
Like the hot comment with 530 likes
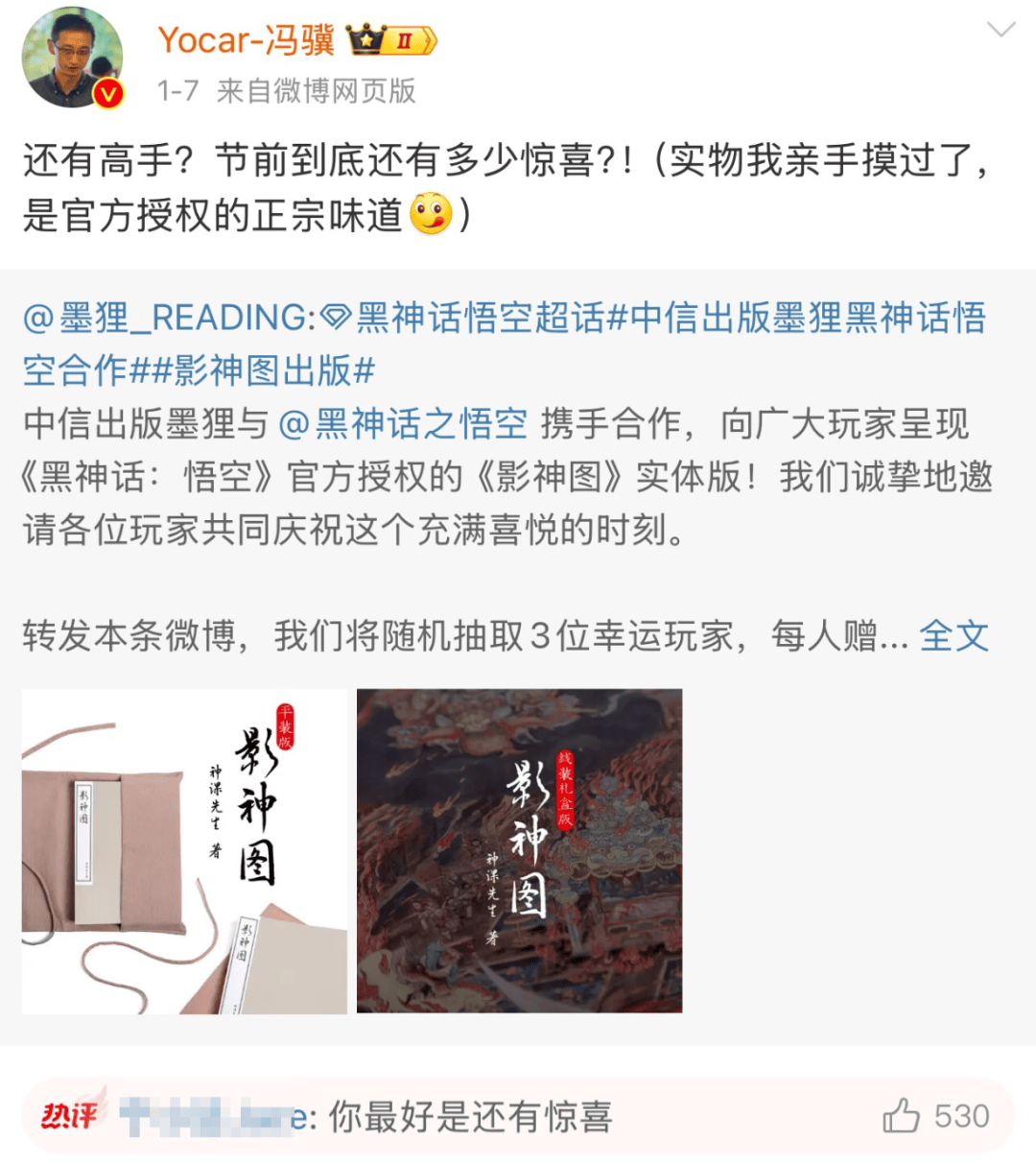[x=902, y=1116]
